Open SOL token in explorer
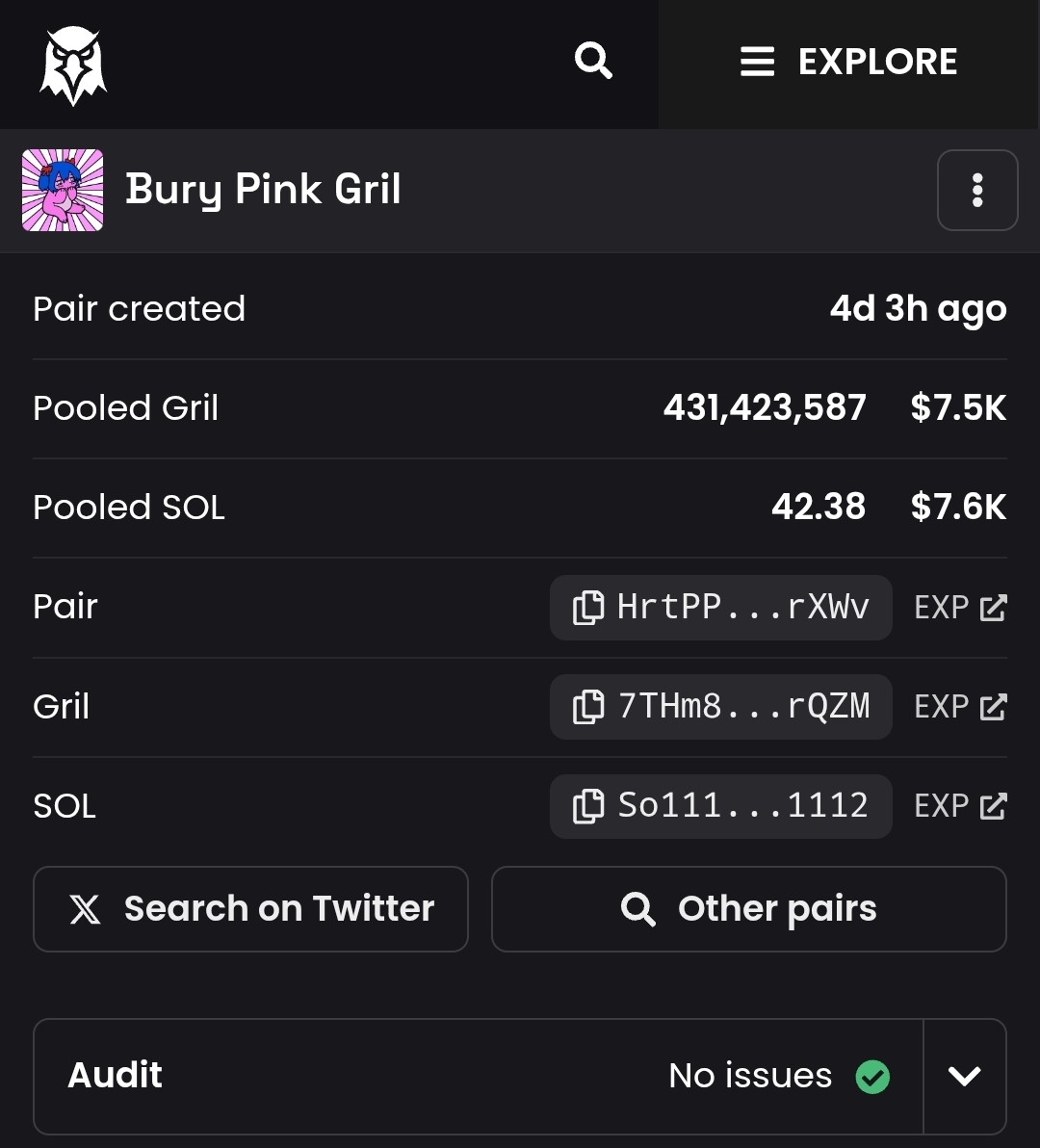This screenshot has height=1148, width=1040. click(960, 806)
